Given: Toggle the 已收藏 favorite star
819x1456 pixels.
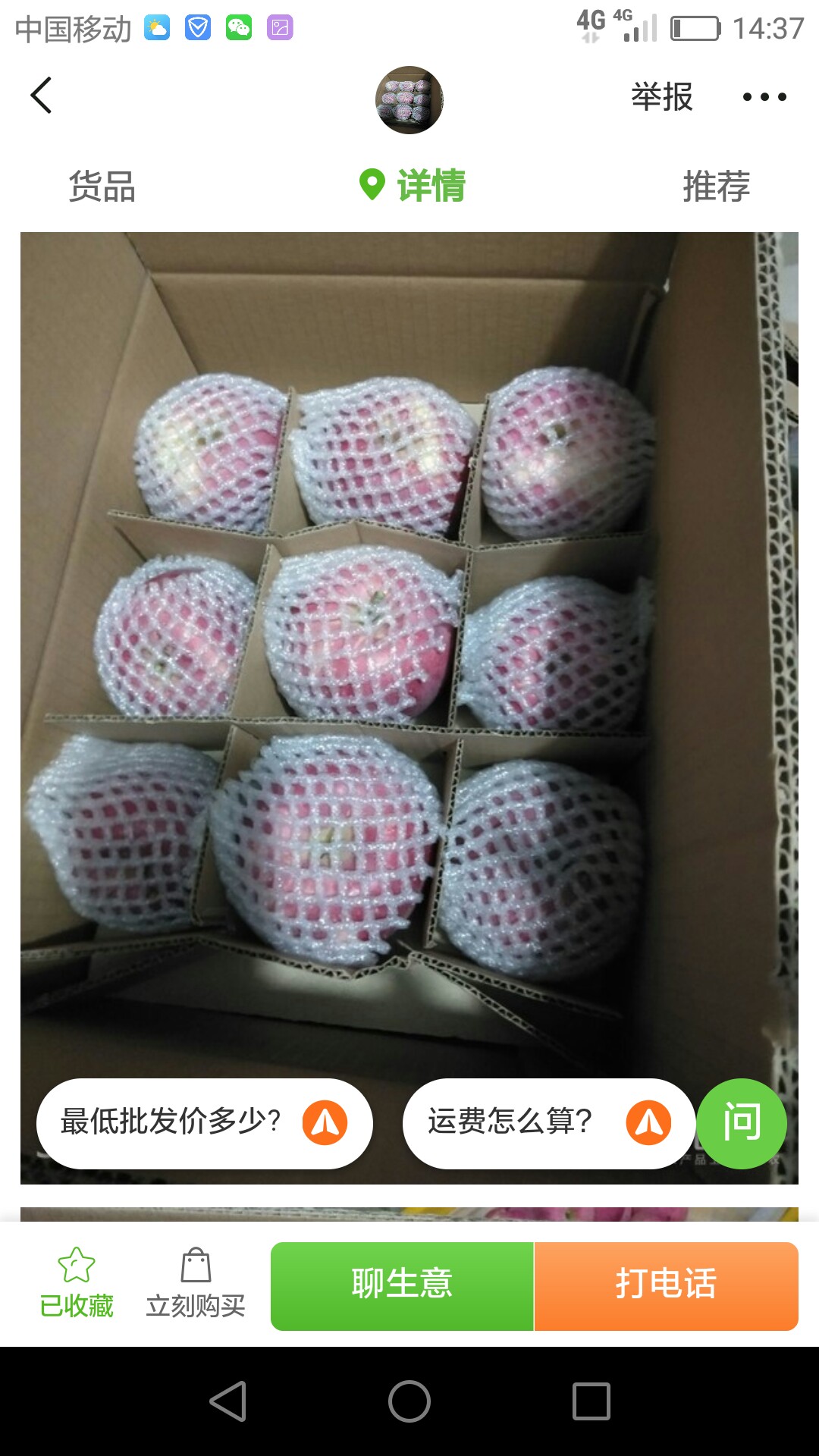Looking at the screenshot, I should (x=77, y=1283).
